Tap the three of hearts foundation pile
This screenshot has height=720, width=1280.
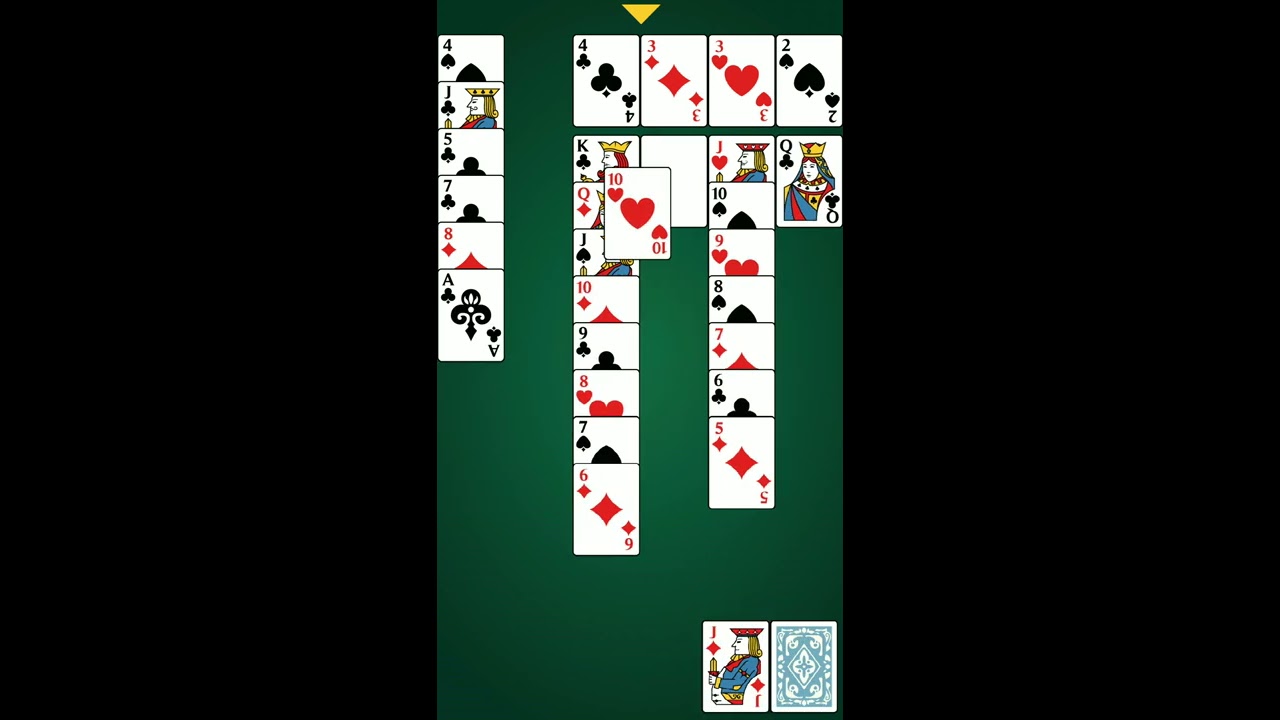tap(741, 81)
